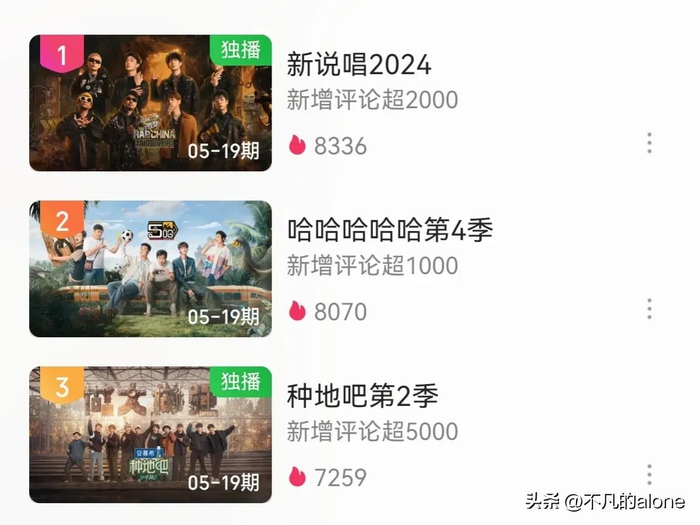Viewport: 700px width, 525px height.
Task: Open the 哈哈哈哈哈第4季 show thumbnail
Action: click(150, 269)
